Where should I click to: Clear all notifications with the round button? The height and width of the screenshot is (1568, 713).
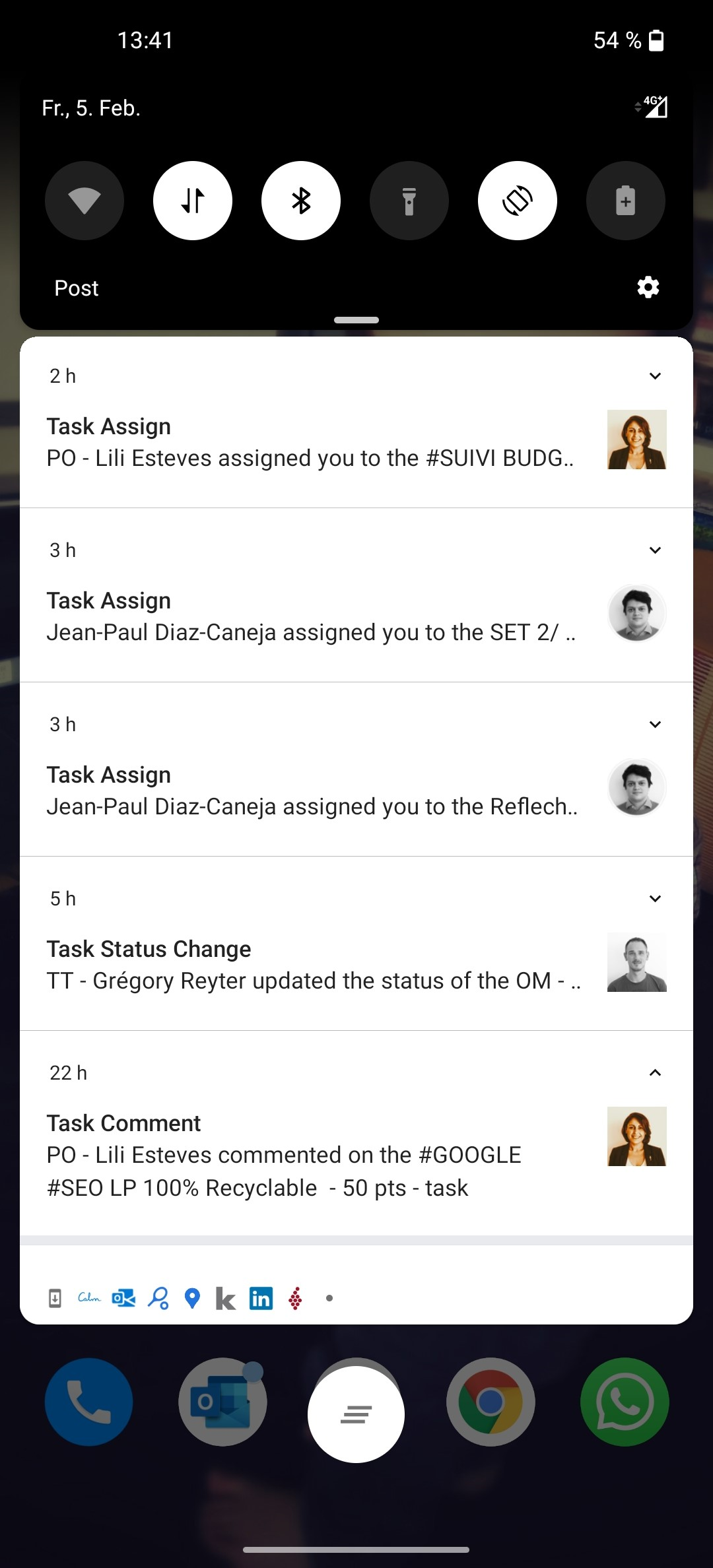point(356,1414)
